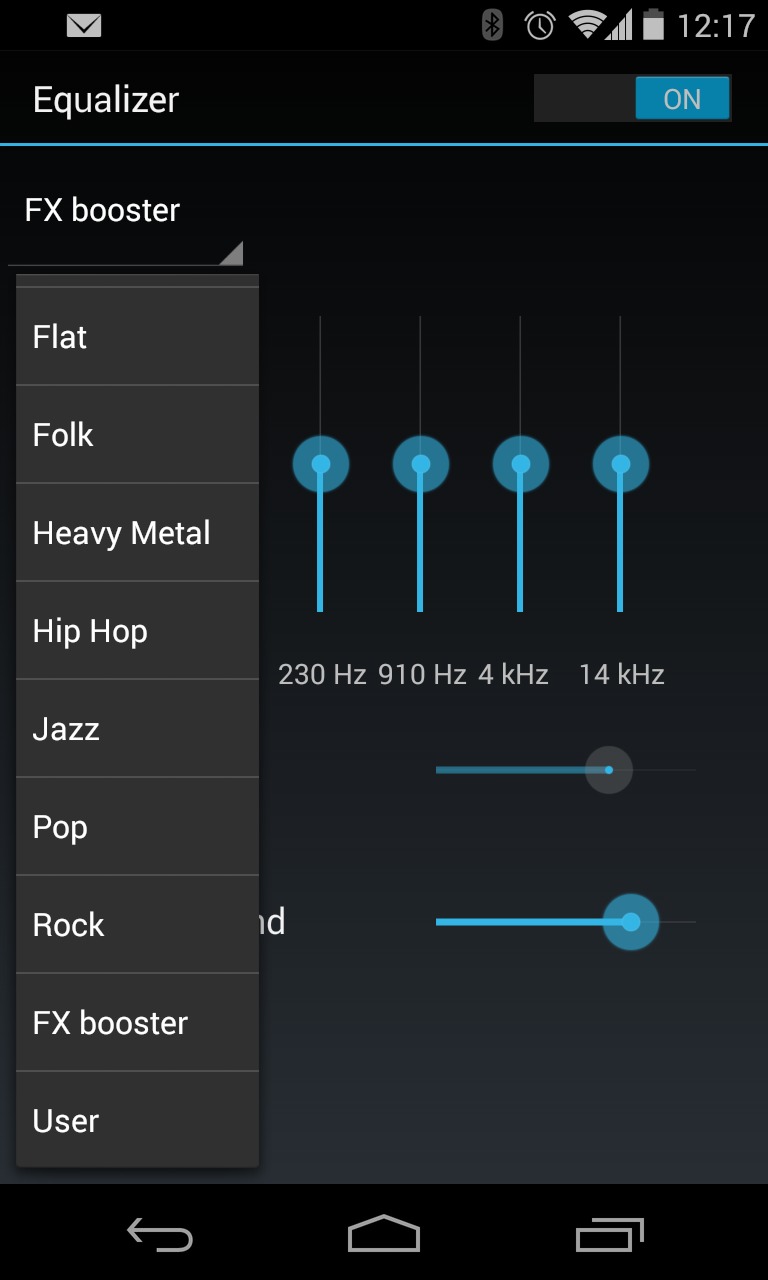The image size is (768, 1280).
Task: Choose the Folk preset
Action: pos(137,435)
